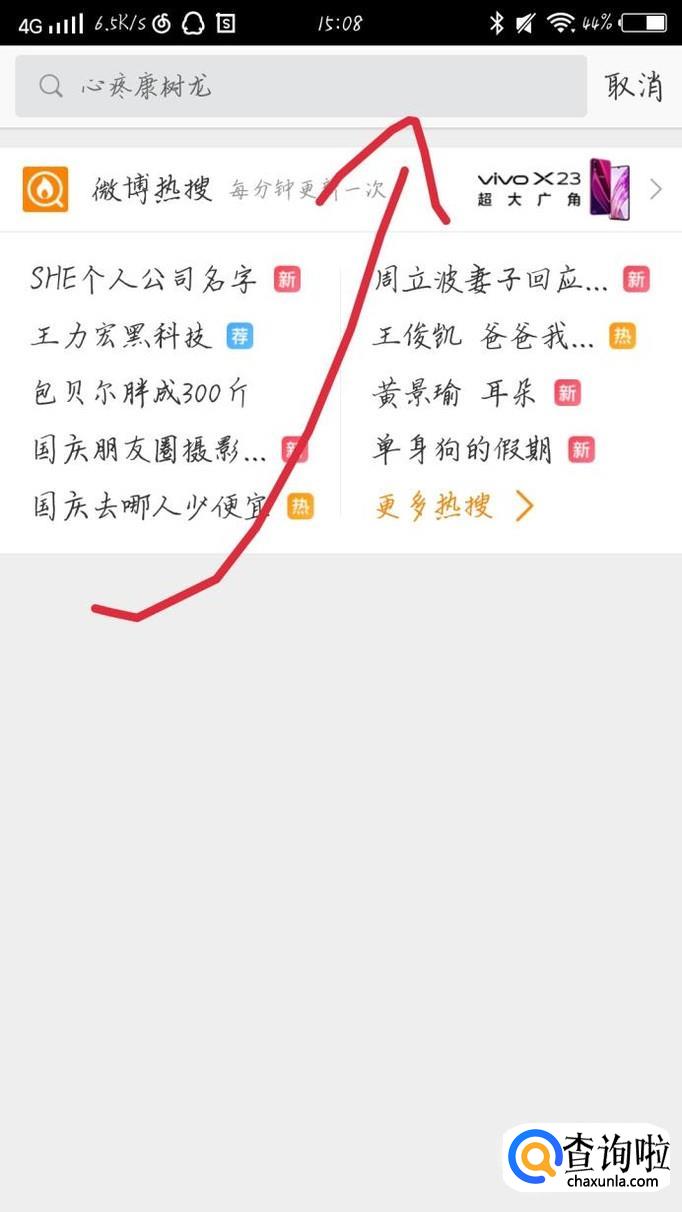Select 黄景瑜 耳朵 hot search
This screenshot has height=1212, width=682.
click(455, 393)
